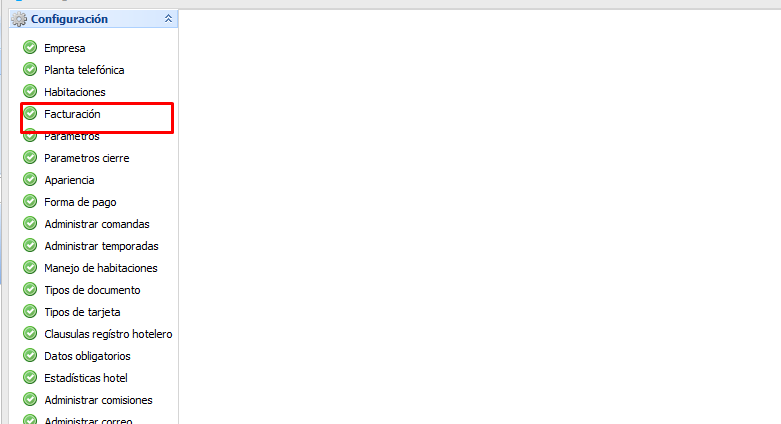Open Clausulas registro hotelero

(x=108, y=334)
